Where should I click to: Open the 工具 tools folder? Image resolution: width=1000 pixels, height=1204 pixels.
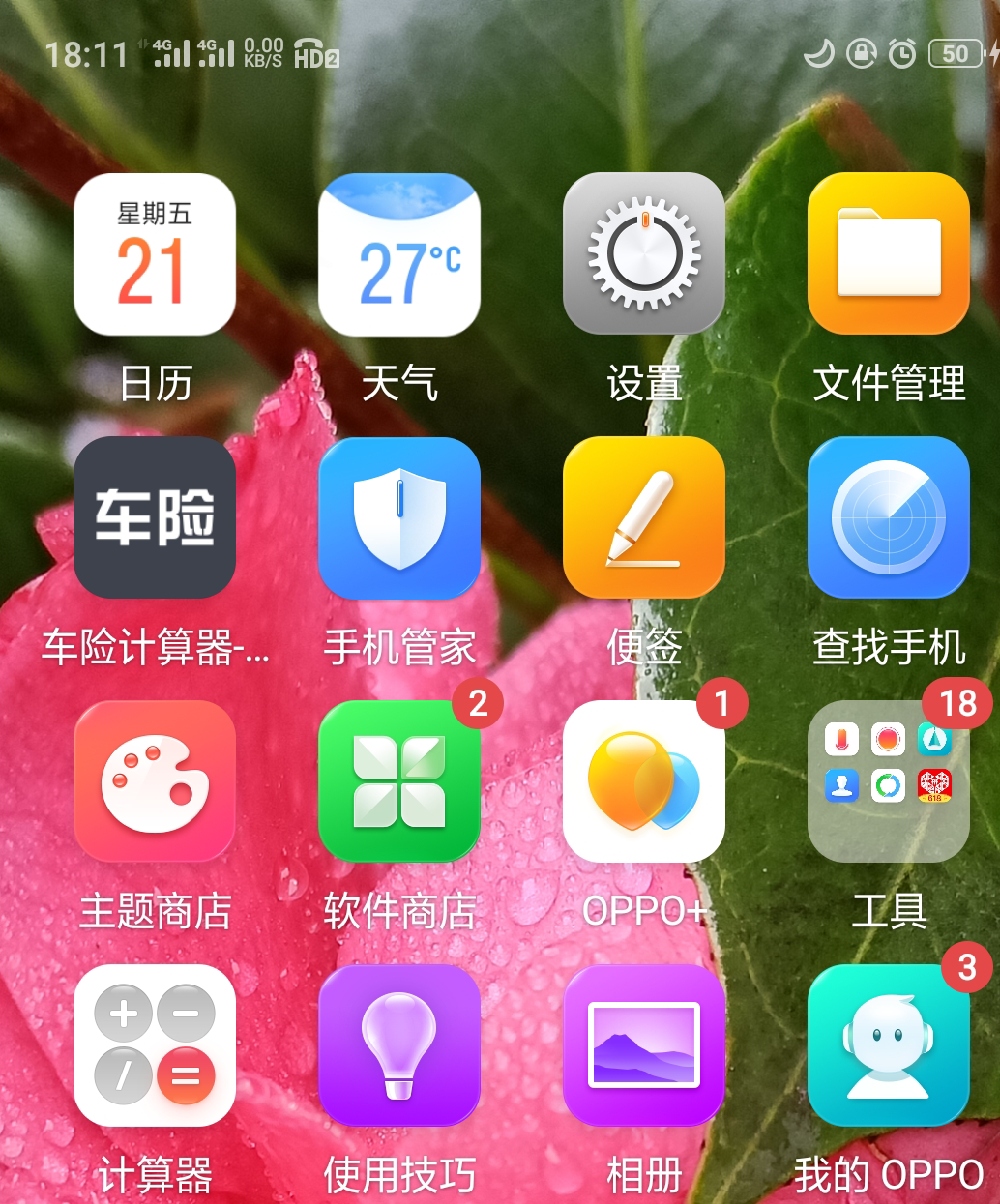click(x=888, y=781)
